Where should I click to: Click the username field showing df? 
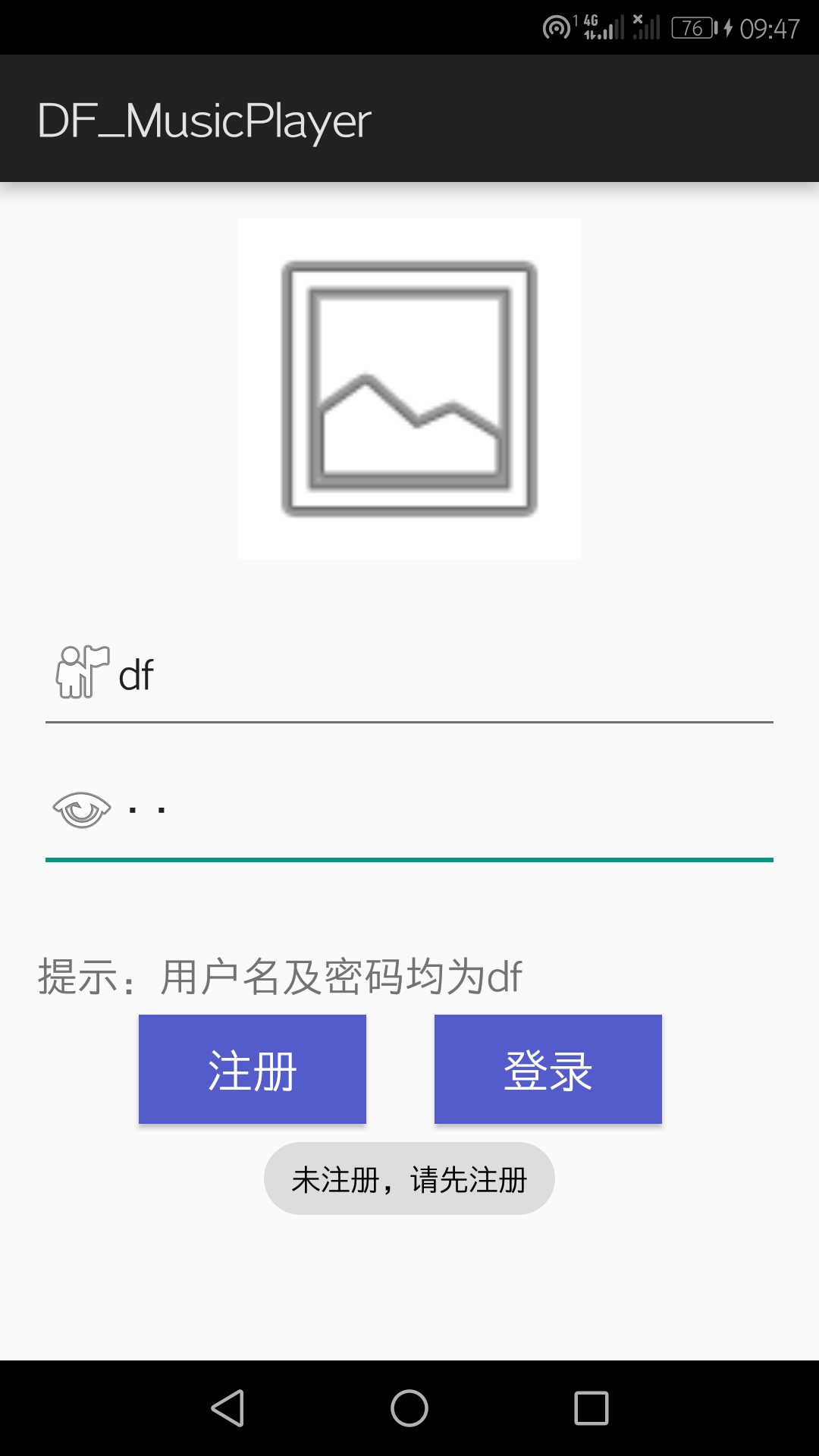(303, 673)
